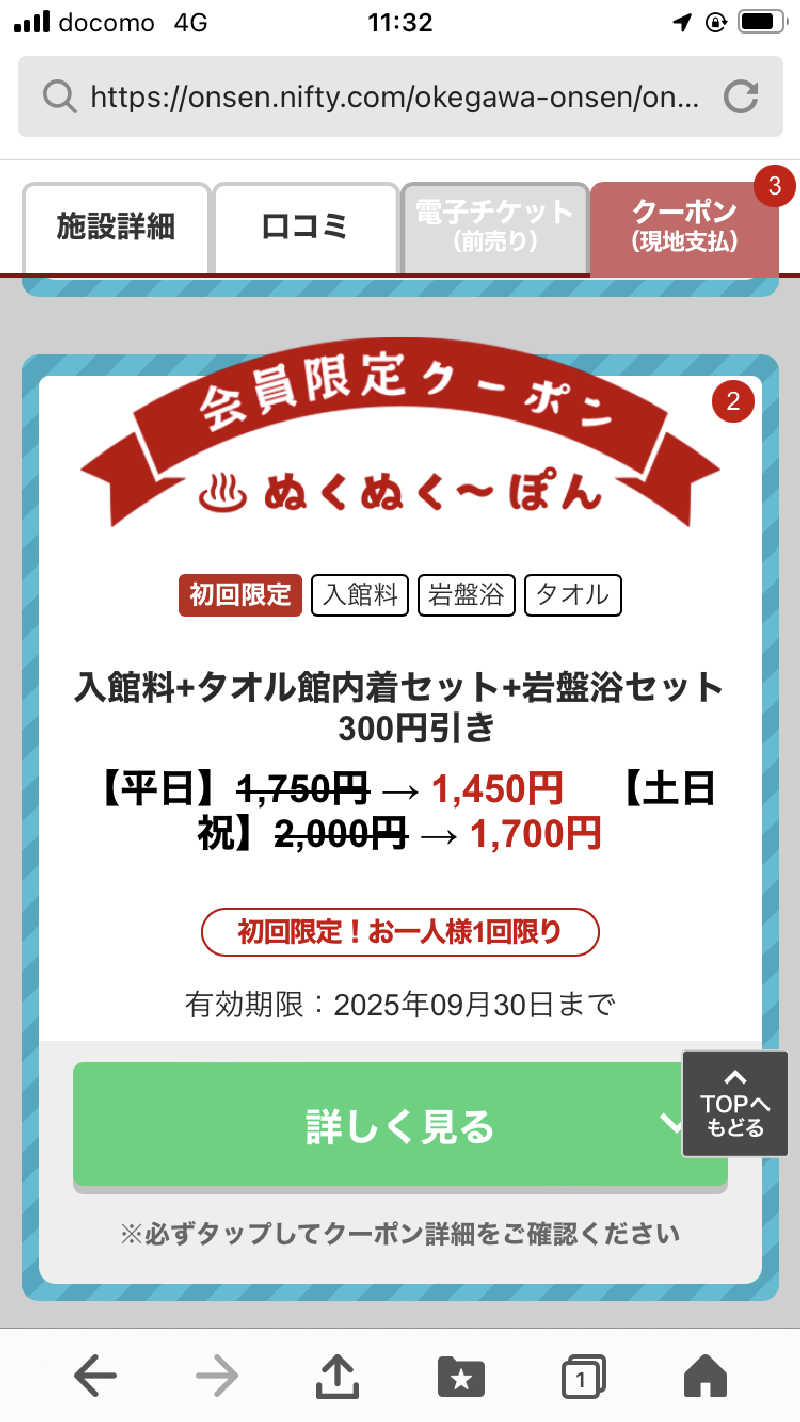Viewport: 800px width, 1422px height.
Task: Tap the page reload icon in the address bar
Action: point(740,97)
